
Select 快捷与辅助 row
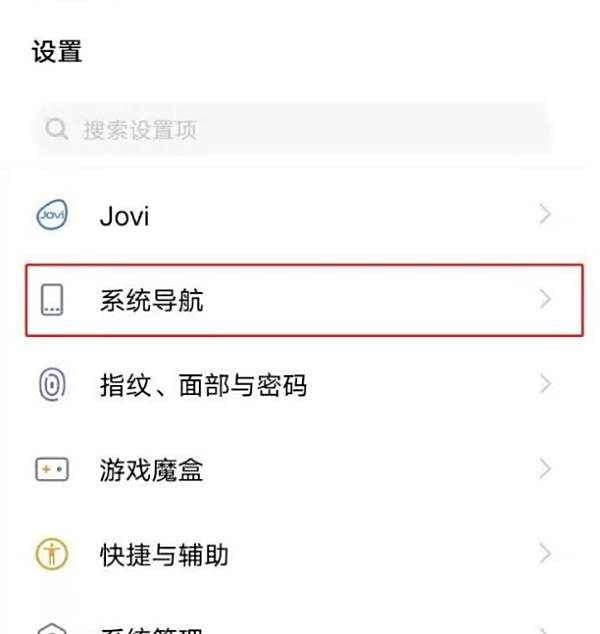coord(300,554)
